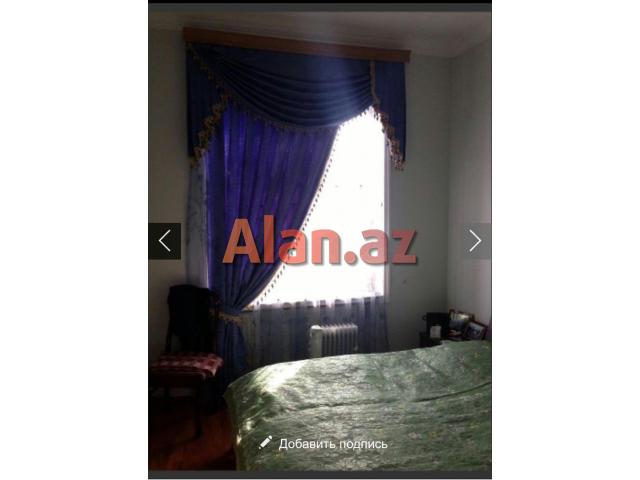Go to the previous photo
The height and width of the screenshot is (480, 640).
tap(165, 241)
